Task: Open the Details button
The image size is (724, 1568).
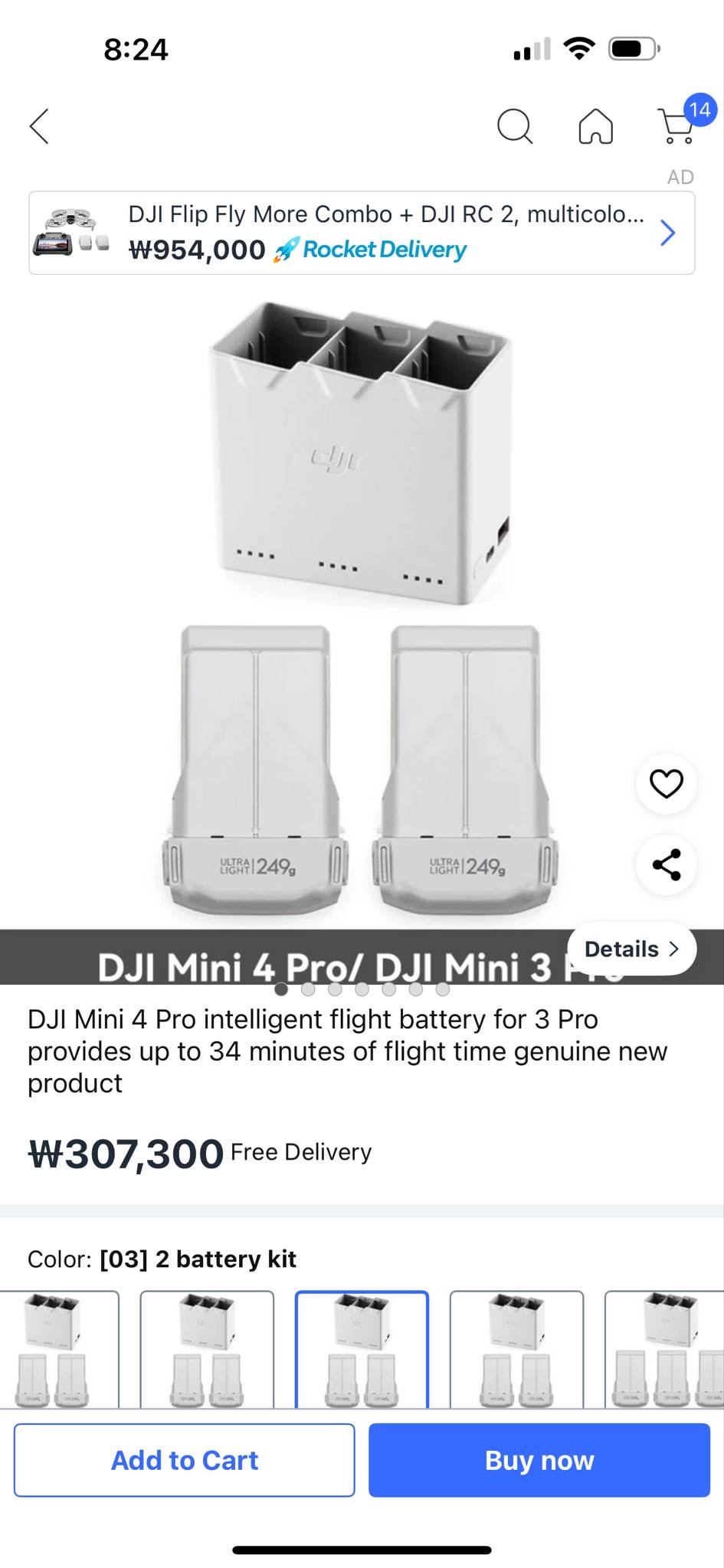Action: [x=631, y=949]
